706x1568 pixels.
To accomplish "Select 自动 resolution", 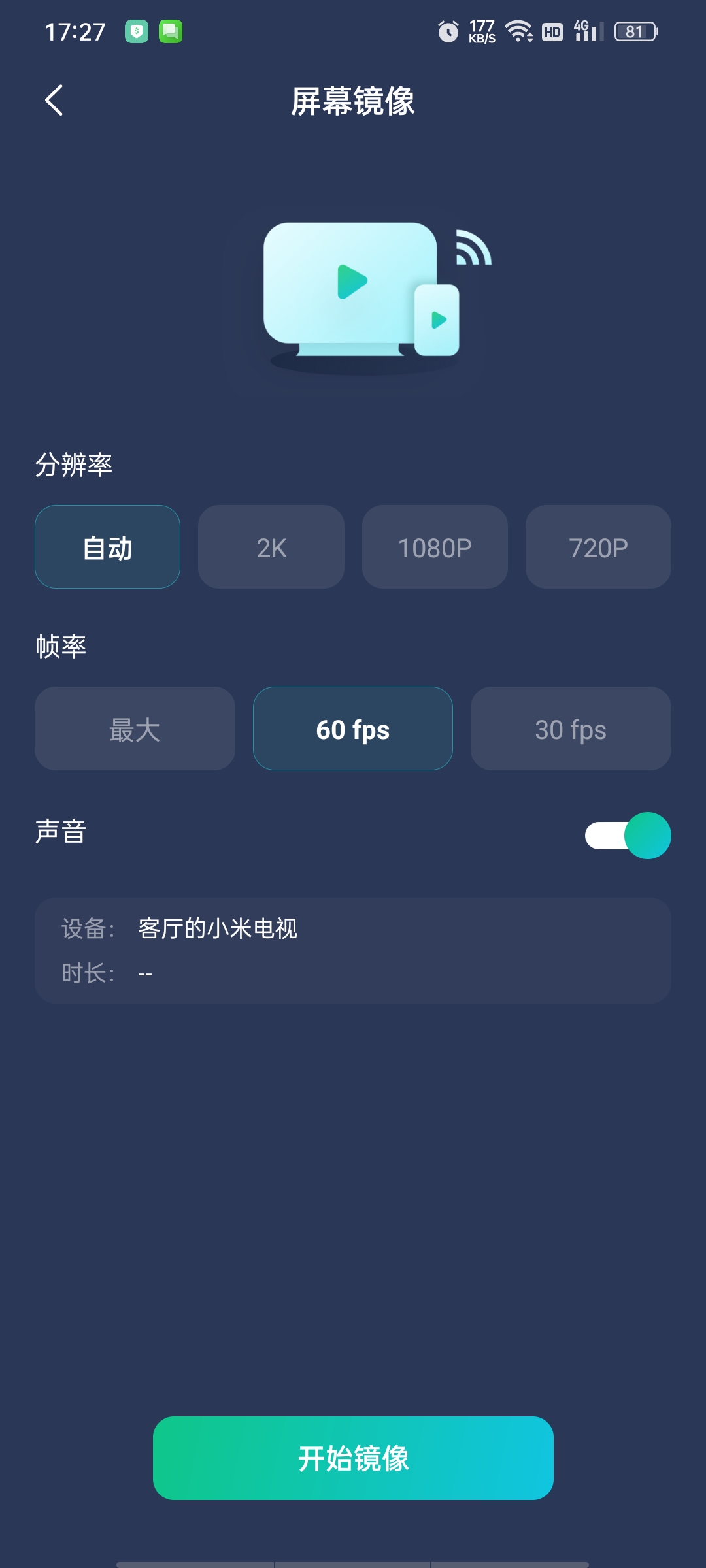I will click(x=107, y=547).
